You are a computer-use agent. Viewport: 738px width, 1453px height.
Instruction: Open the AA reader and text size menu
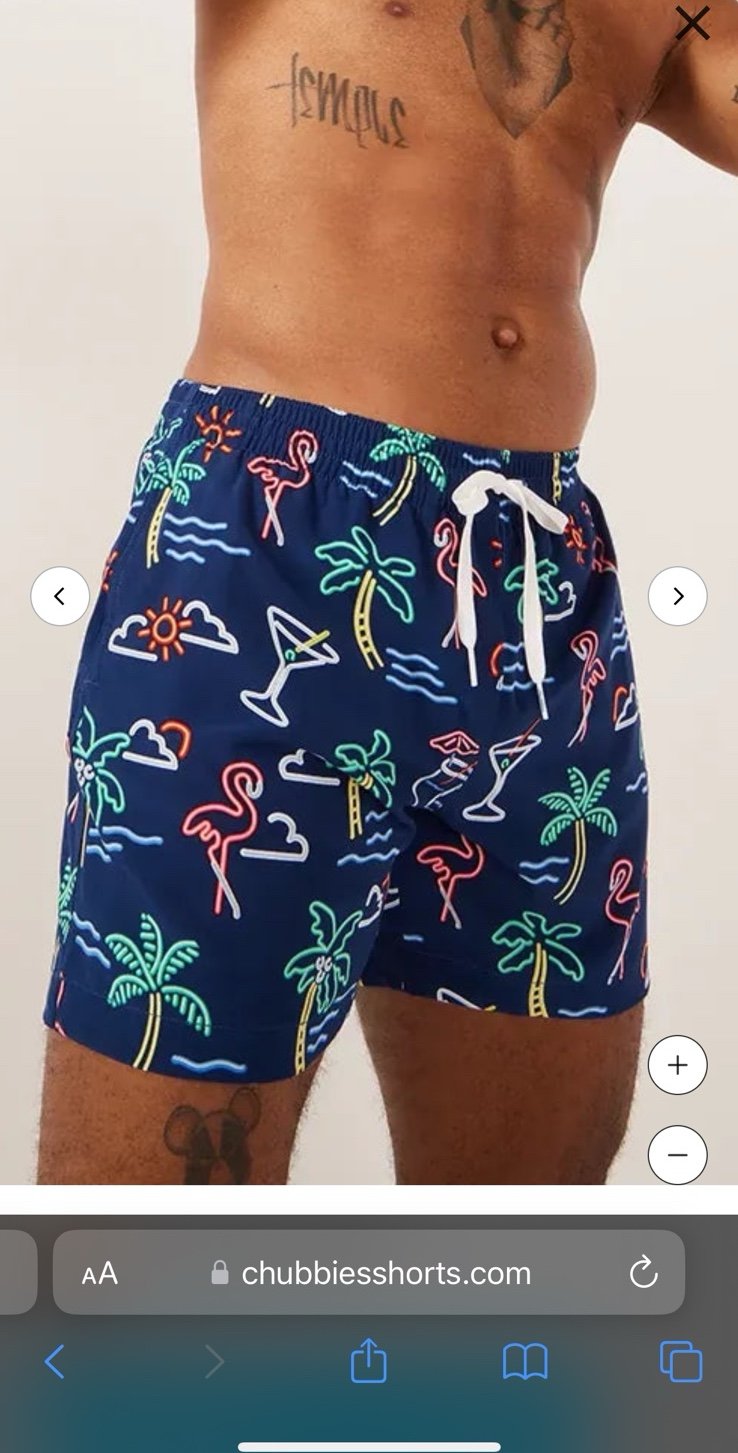[x=100, y=1274]
